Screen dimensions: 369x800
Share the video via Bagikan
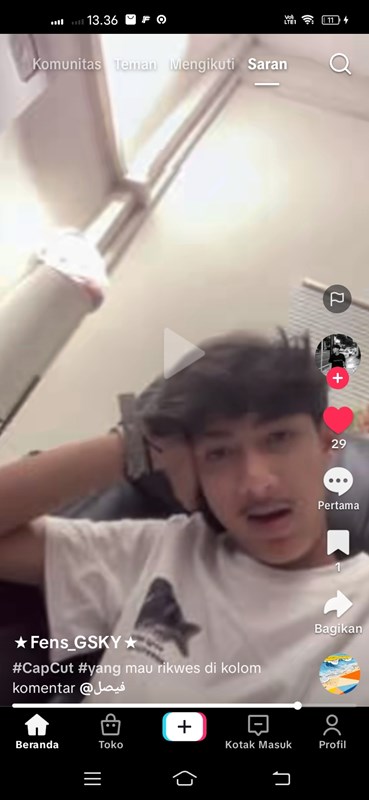(x=338, y=604)
